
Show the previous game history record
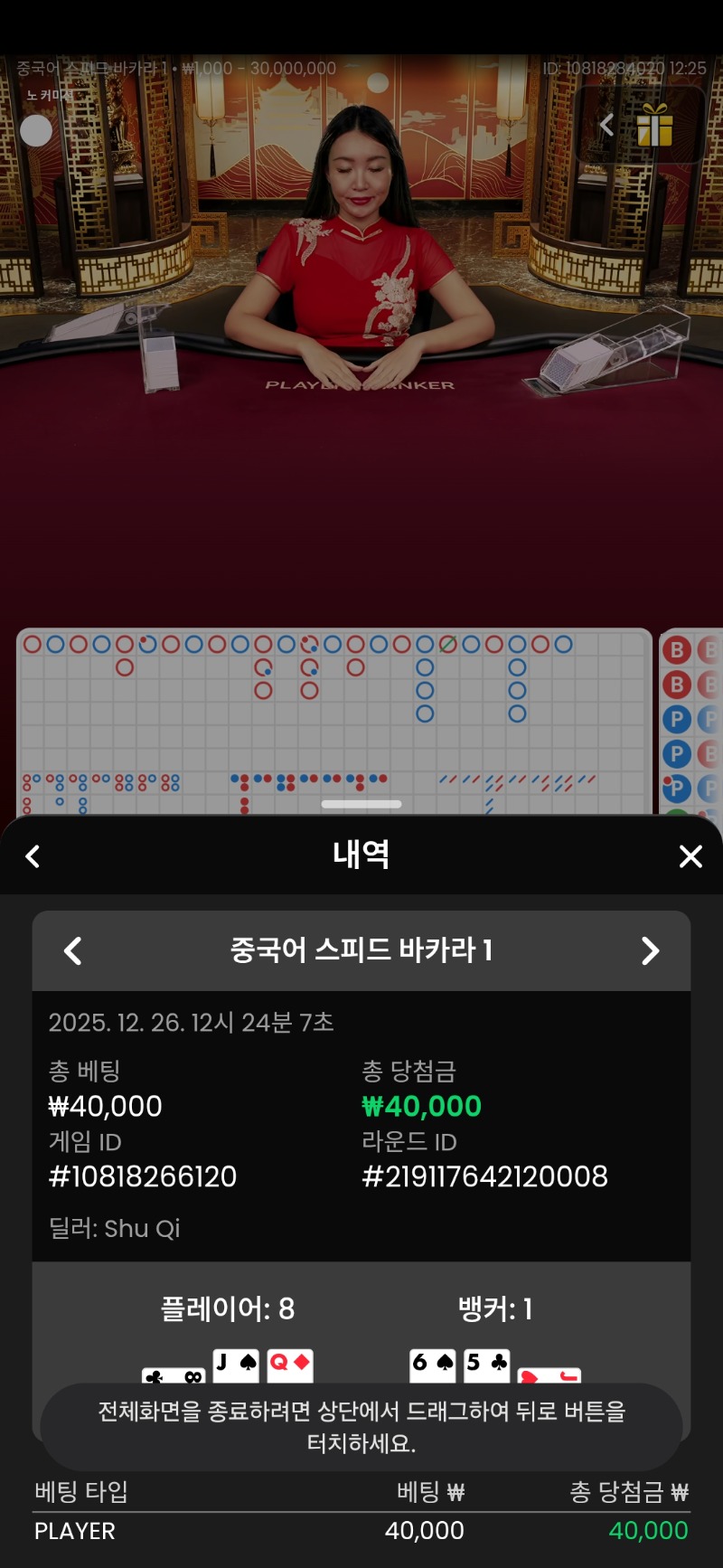coord(73,950)
